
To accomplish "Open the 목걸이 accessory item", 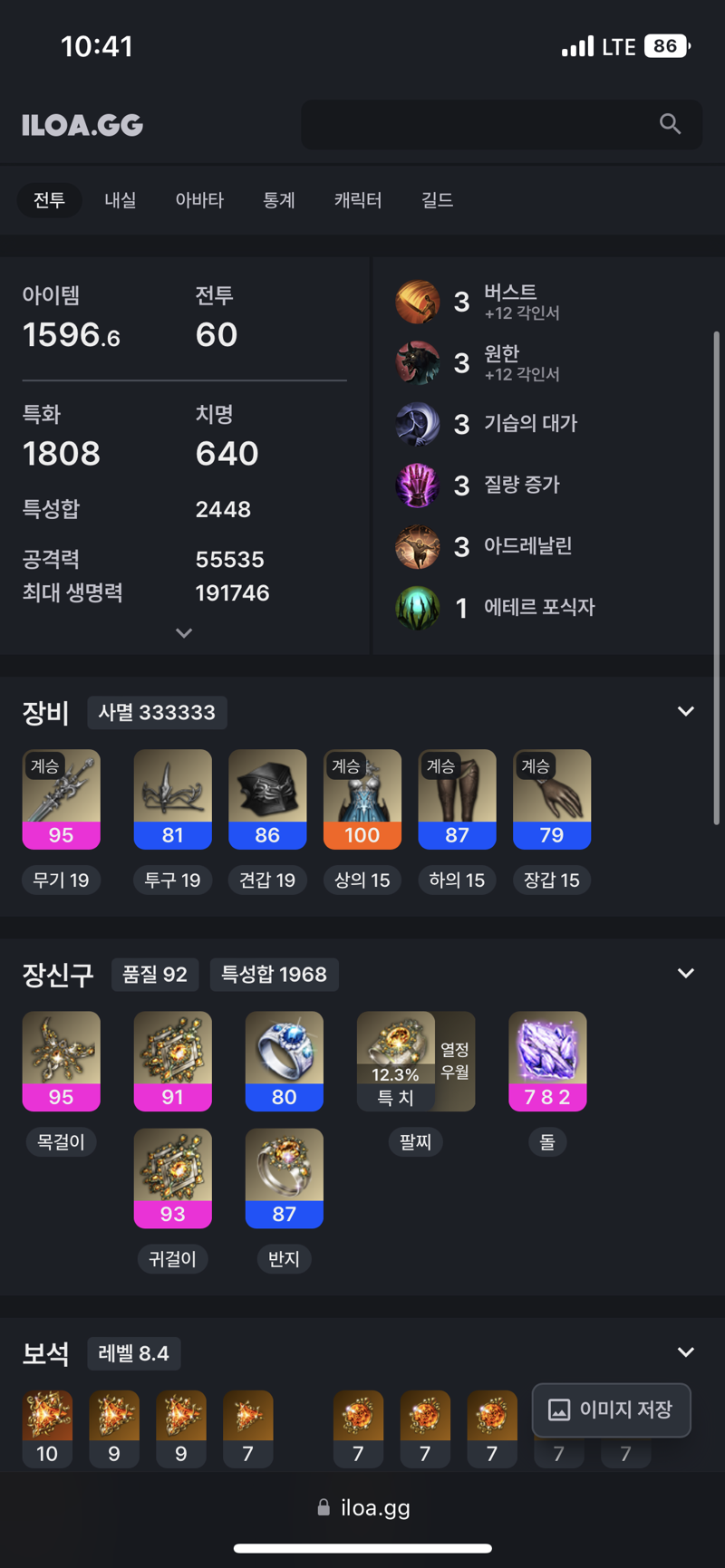I will coord(62,1061).
